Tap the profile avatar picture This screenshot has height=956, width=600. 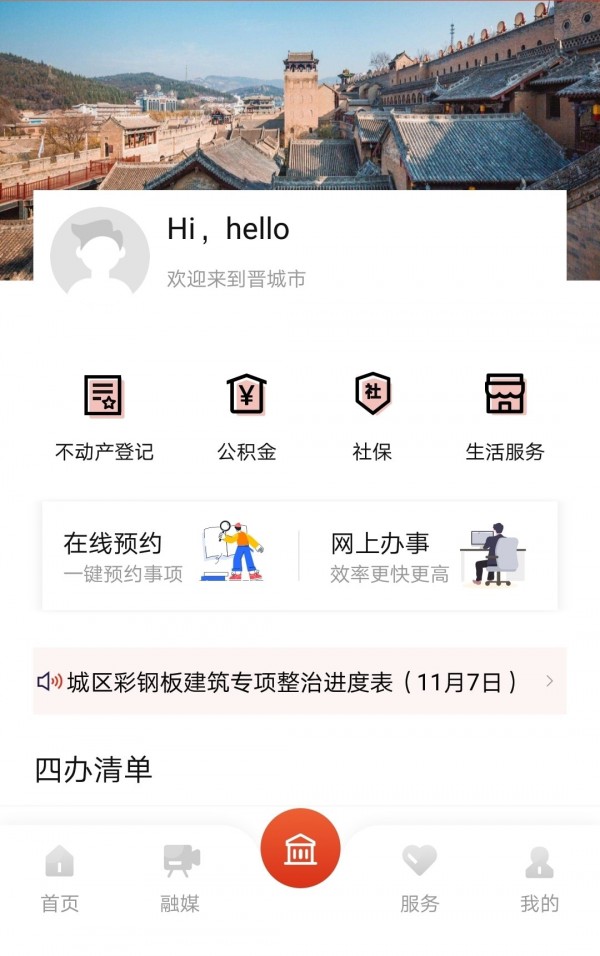pos(100,255)
